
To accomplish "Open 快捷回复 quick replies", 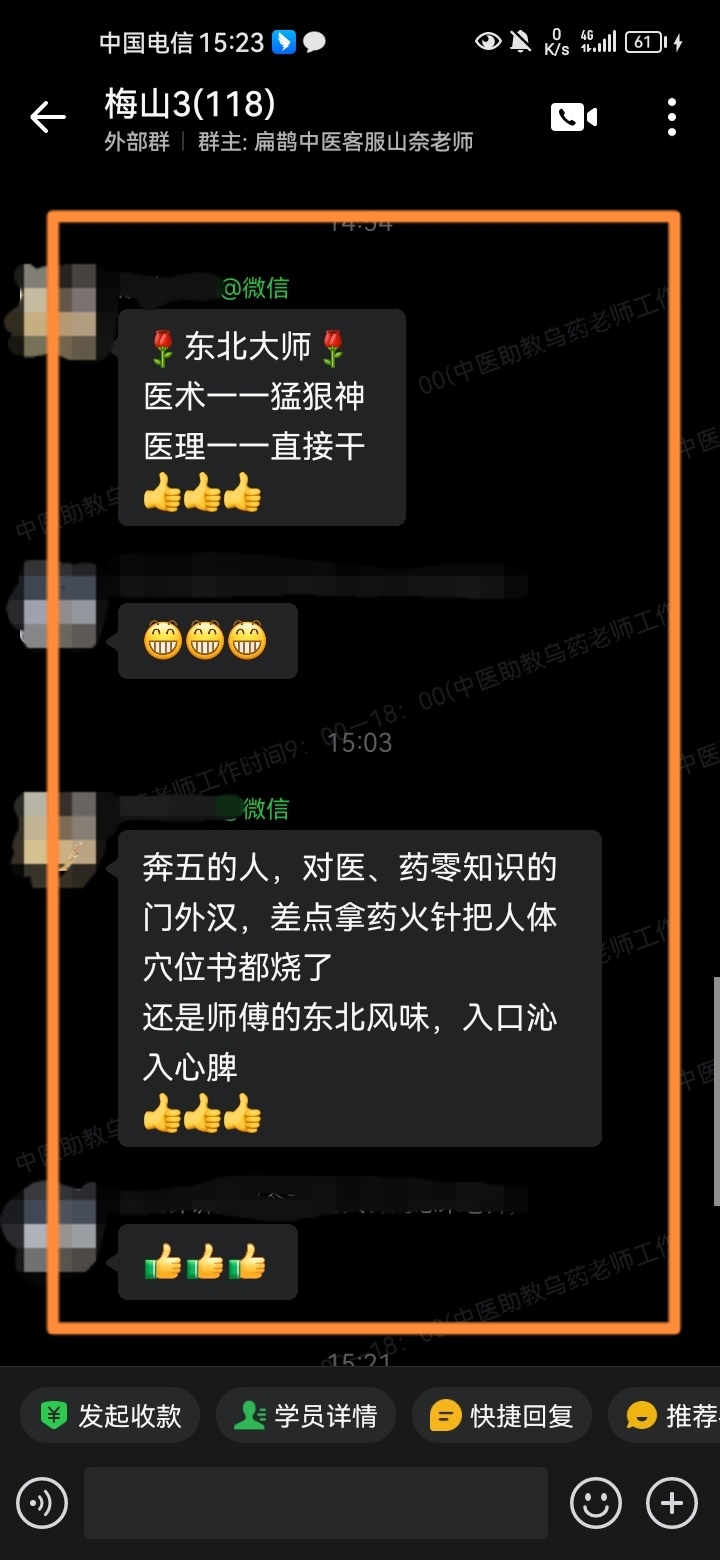I will point(501,1416).
